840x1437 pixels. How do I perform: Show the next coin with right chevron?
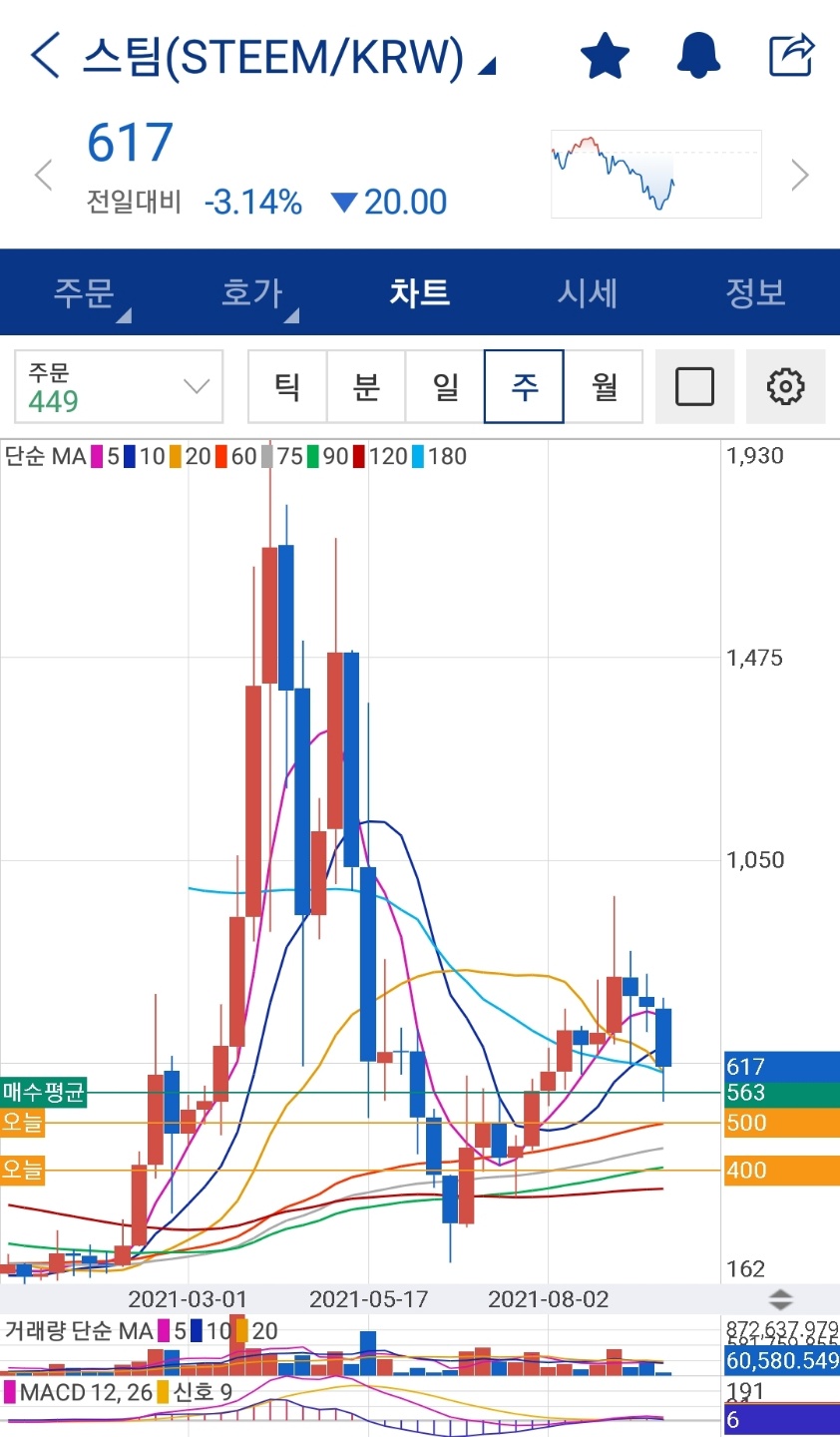[x=799, y=176]
